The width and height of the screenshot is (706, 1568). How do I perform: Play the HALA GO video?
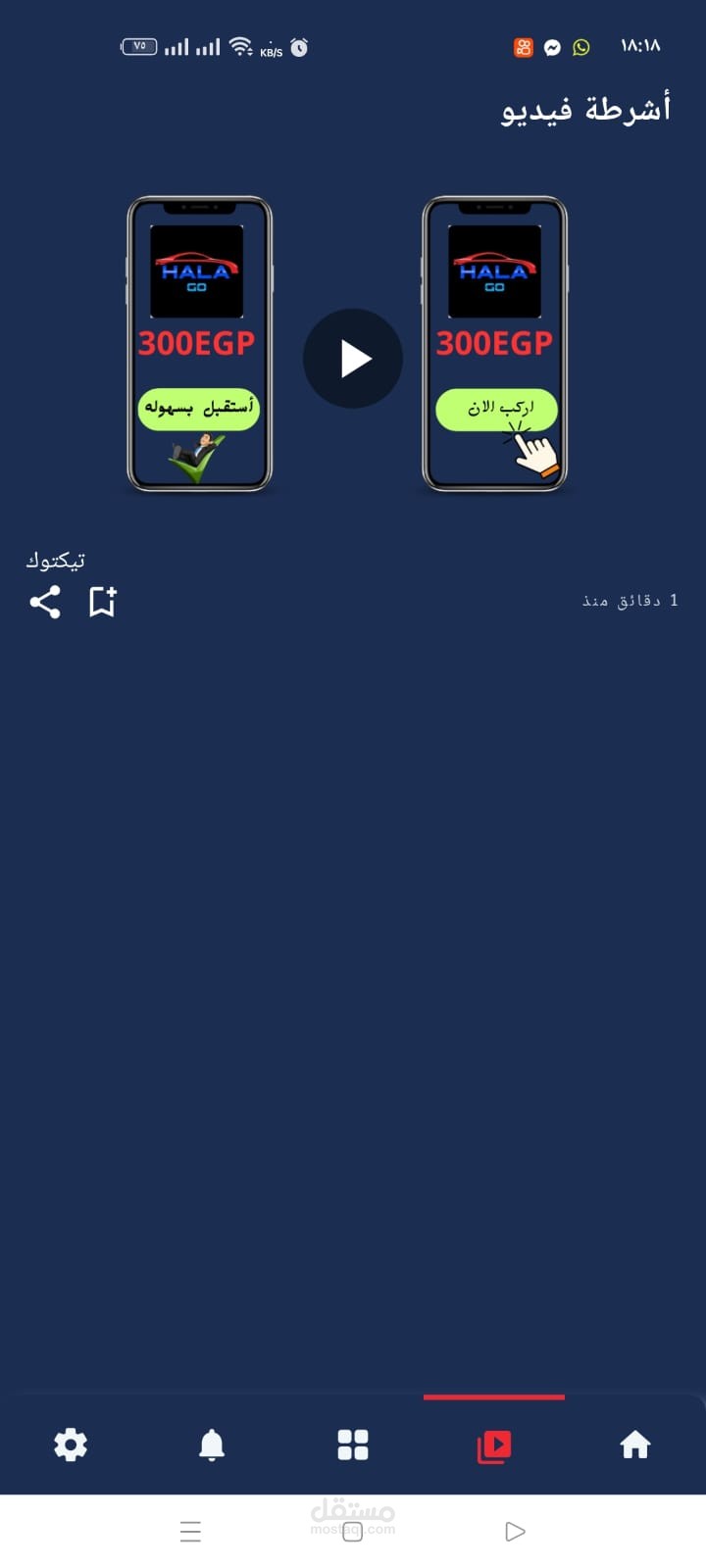(353, 359)
